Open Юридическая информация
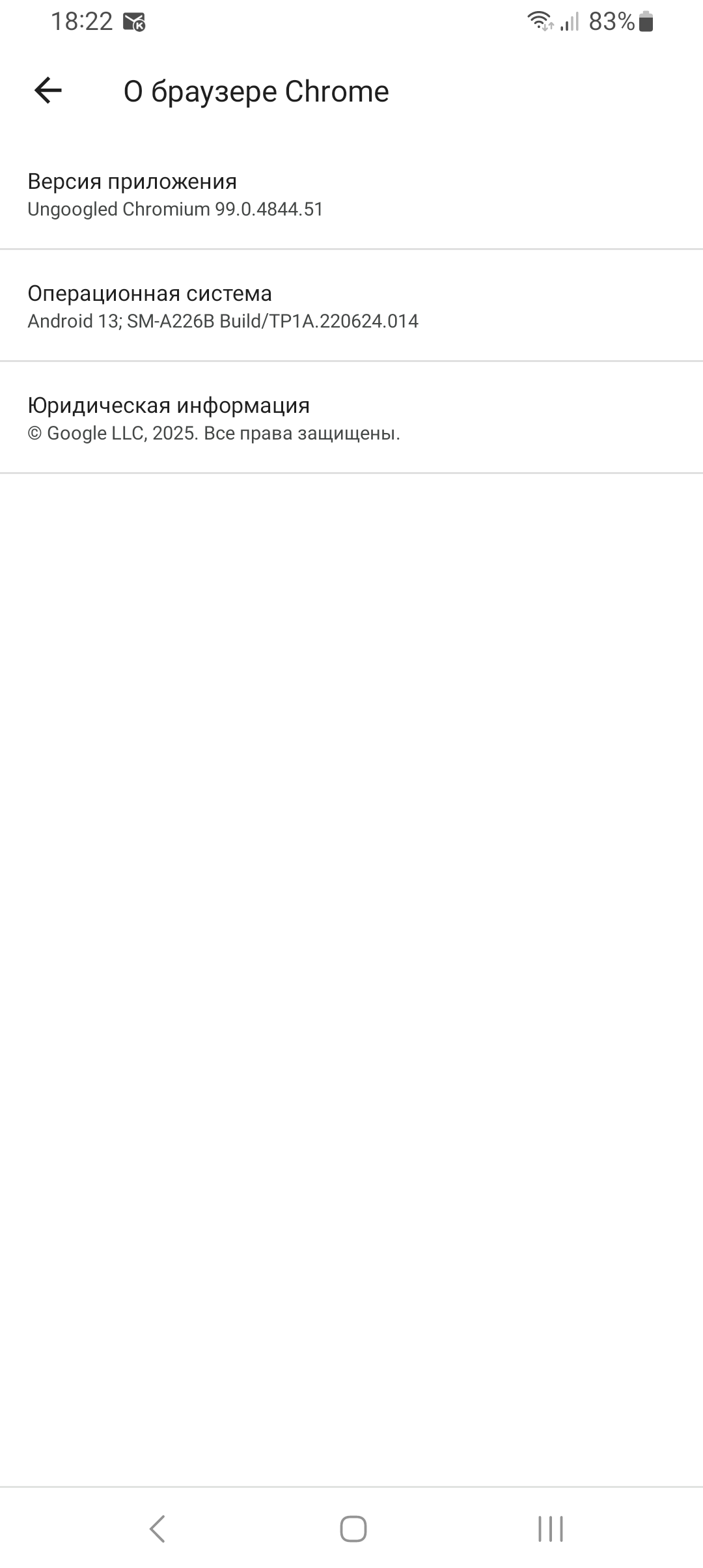This screenshot has height=1568, width=703. pos(351,418)
